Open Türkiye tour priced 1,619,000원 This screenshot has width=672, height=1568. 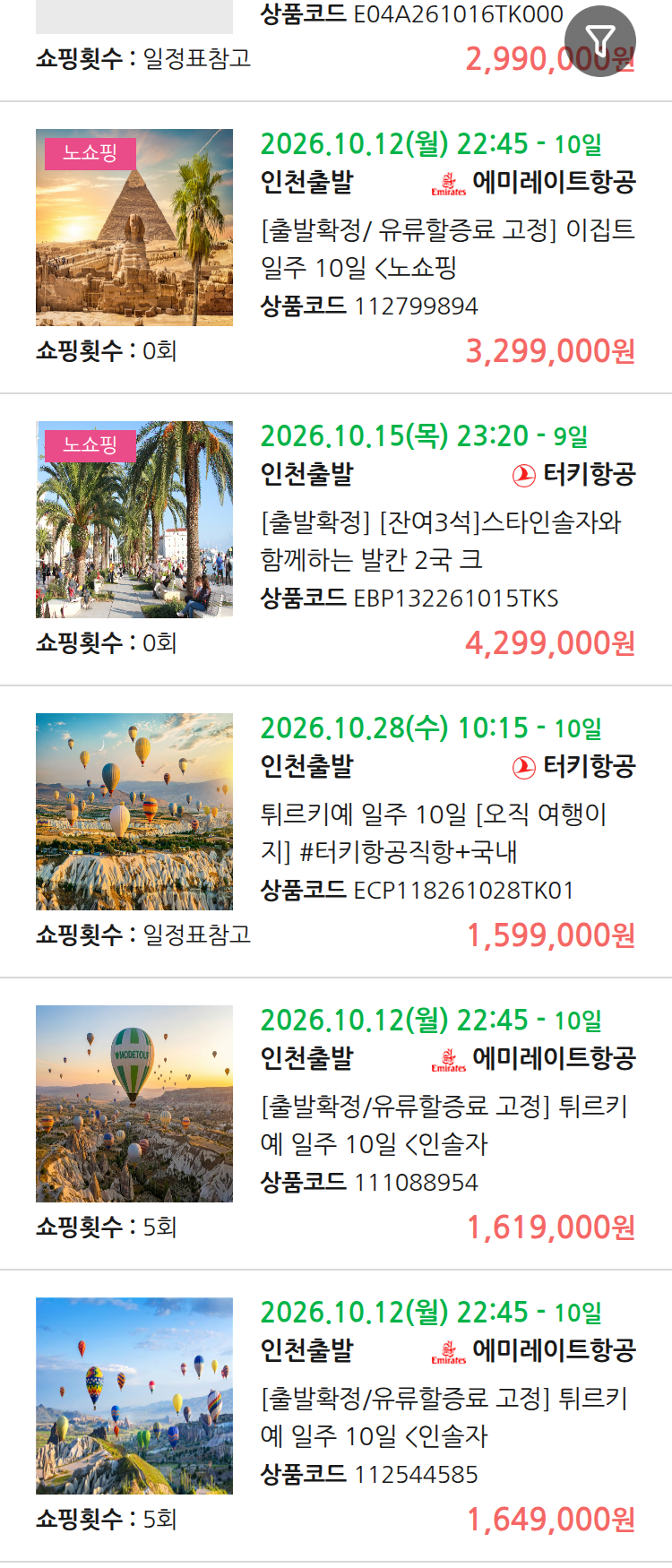click(x=336, y=1124)
